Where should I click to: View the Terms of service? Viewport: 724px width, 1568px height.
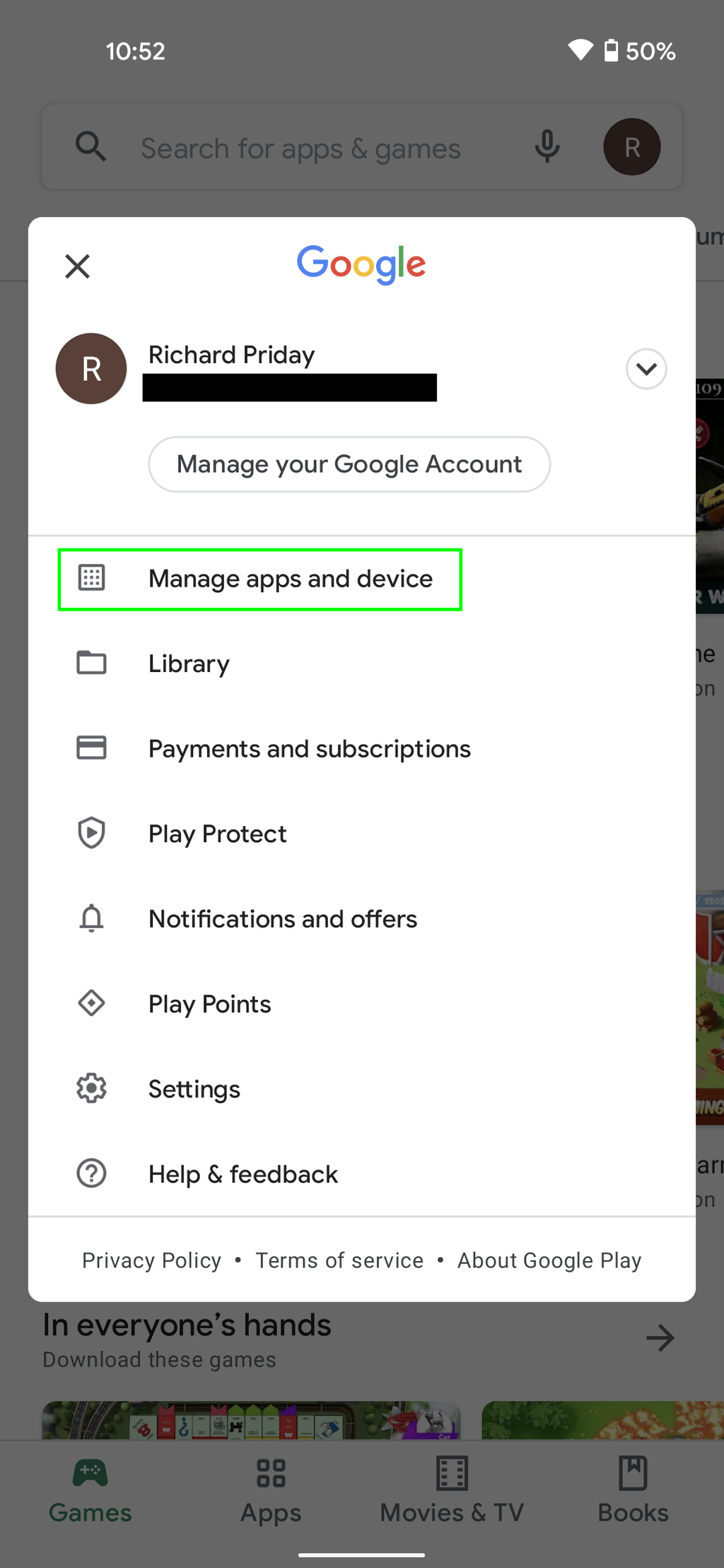pos(339,1260)
